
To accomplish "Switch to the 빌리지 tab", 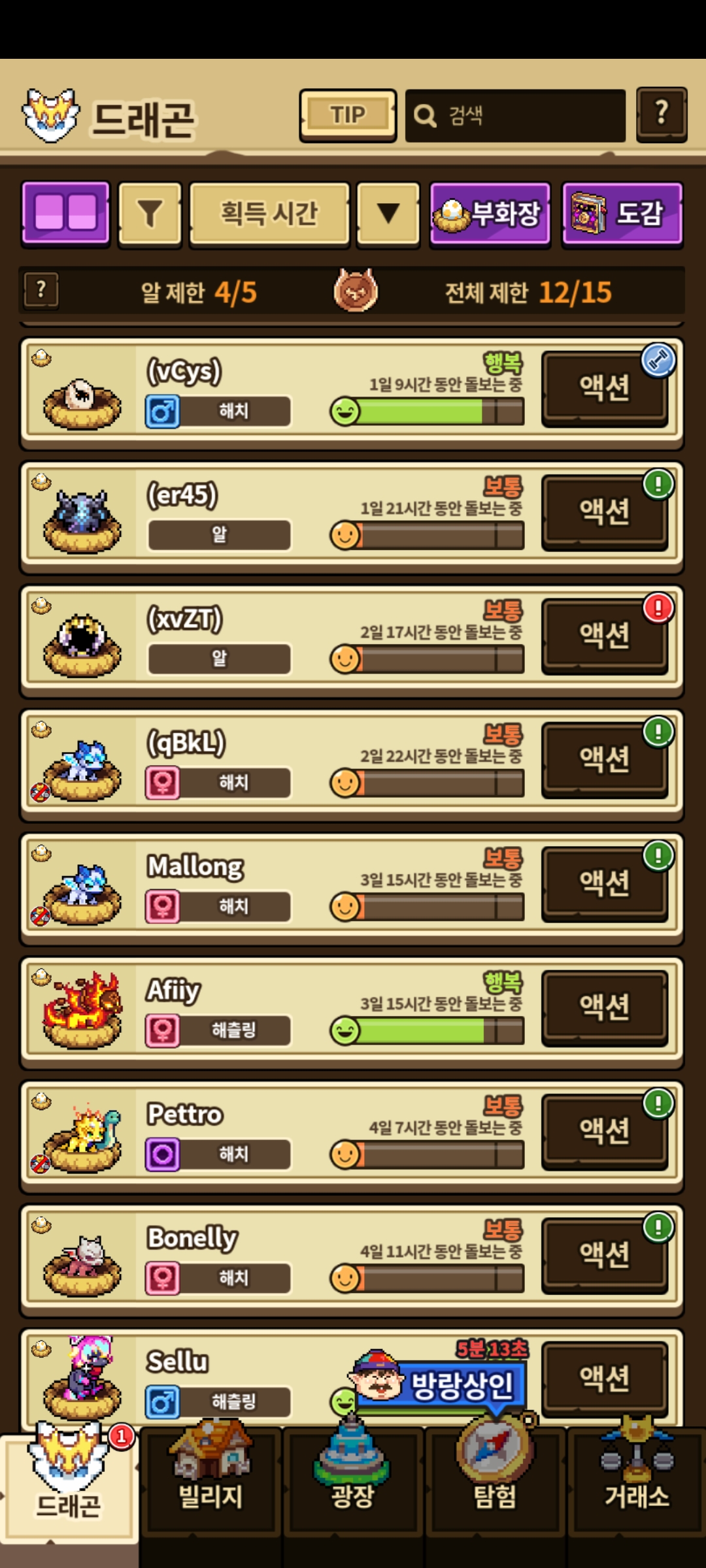I will (x=210, y=1484).
